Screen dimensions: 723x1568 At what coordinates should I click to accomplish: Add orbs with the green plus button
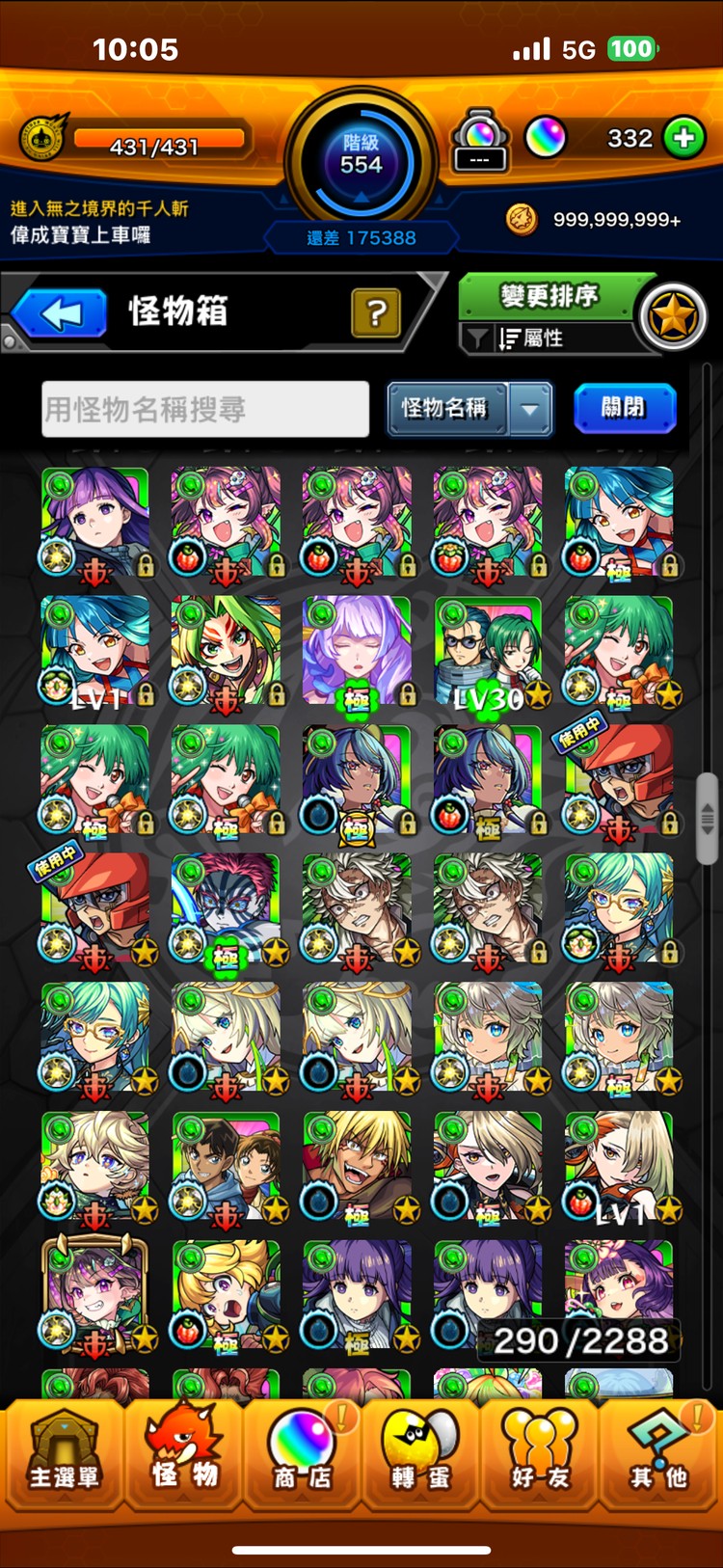(683, 139)
